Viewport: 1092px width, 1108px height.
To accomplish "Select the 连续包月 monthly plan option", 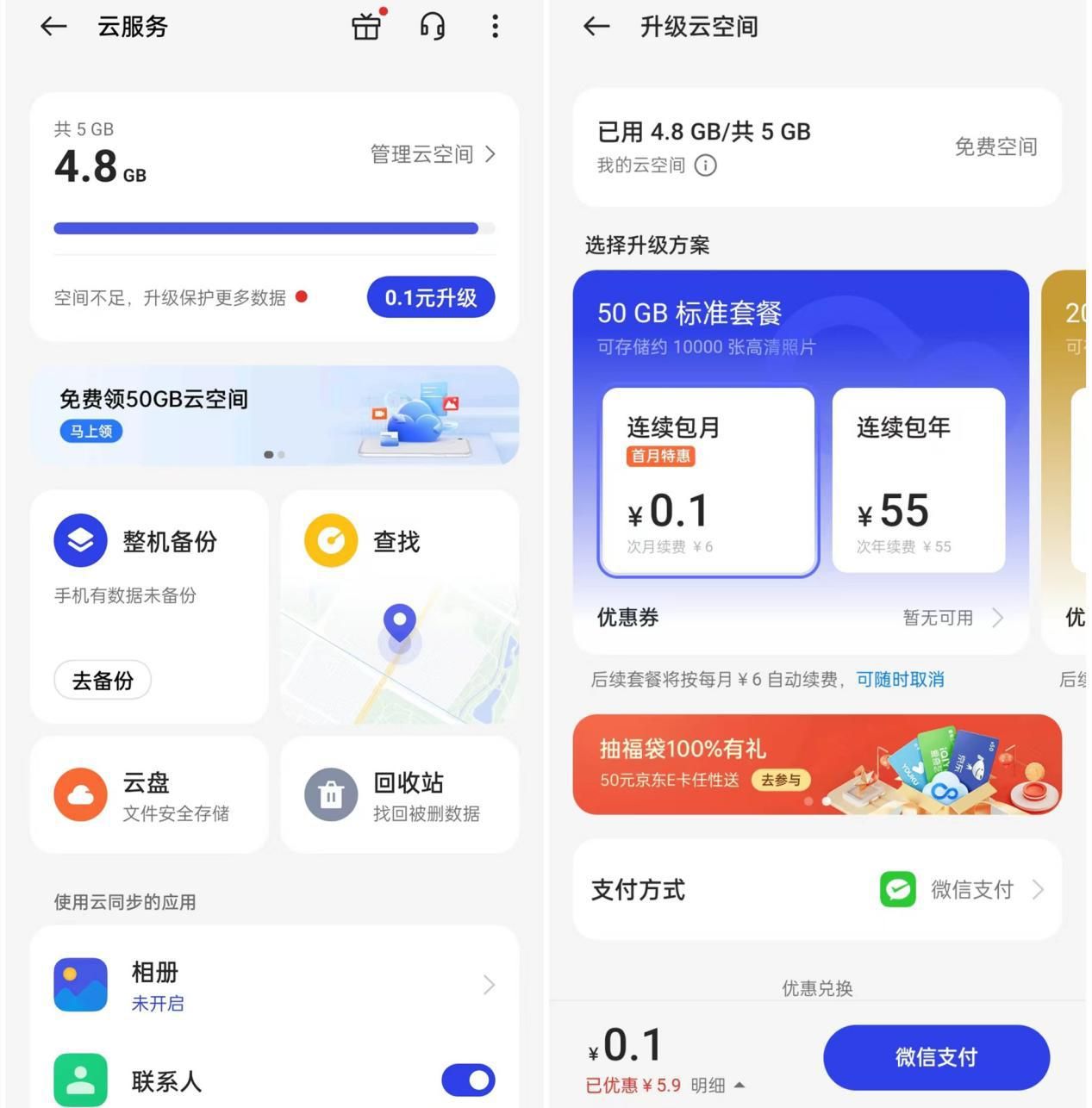I will coord(708,480).
